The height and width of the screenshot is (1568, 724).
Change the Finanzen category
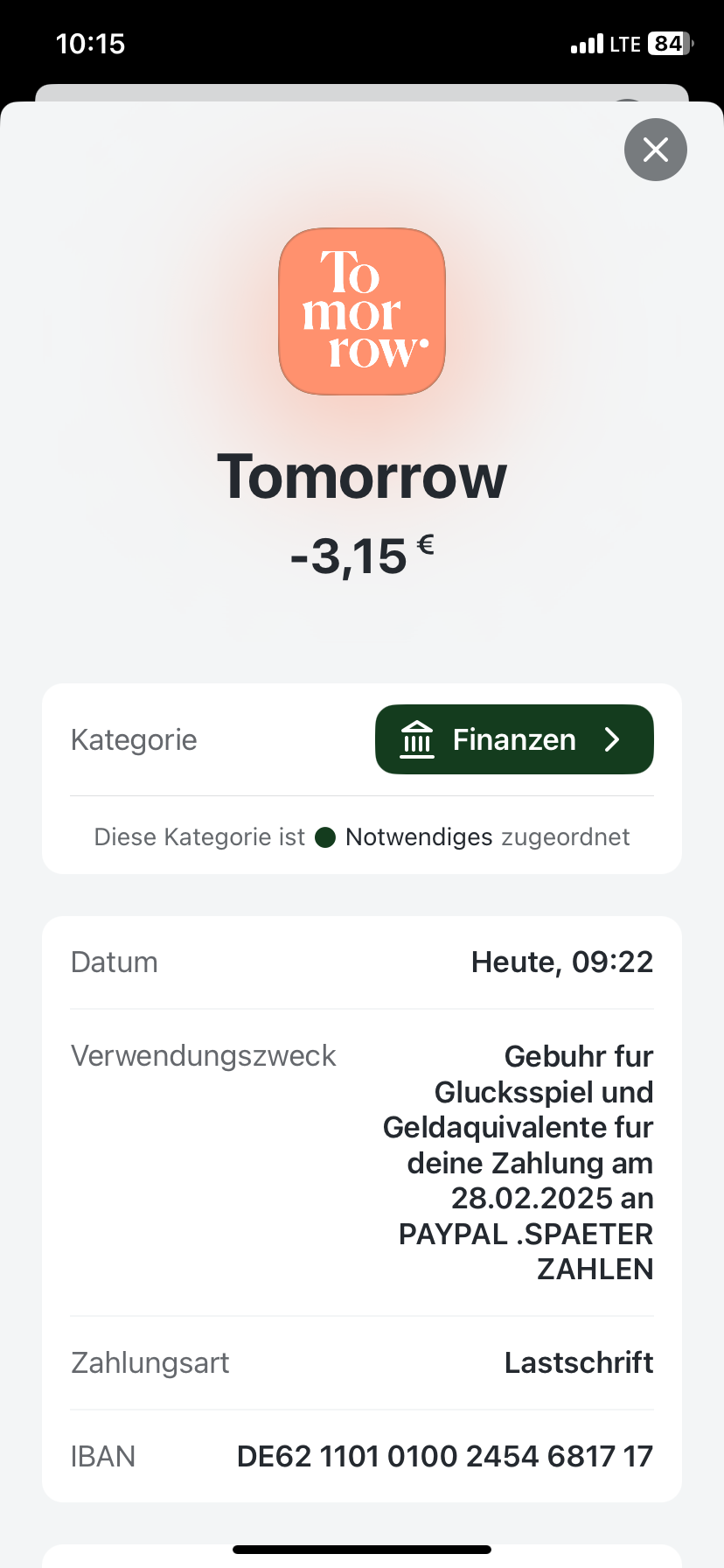pos(514,739)
